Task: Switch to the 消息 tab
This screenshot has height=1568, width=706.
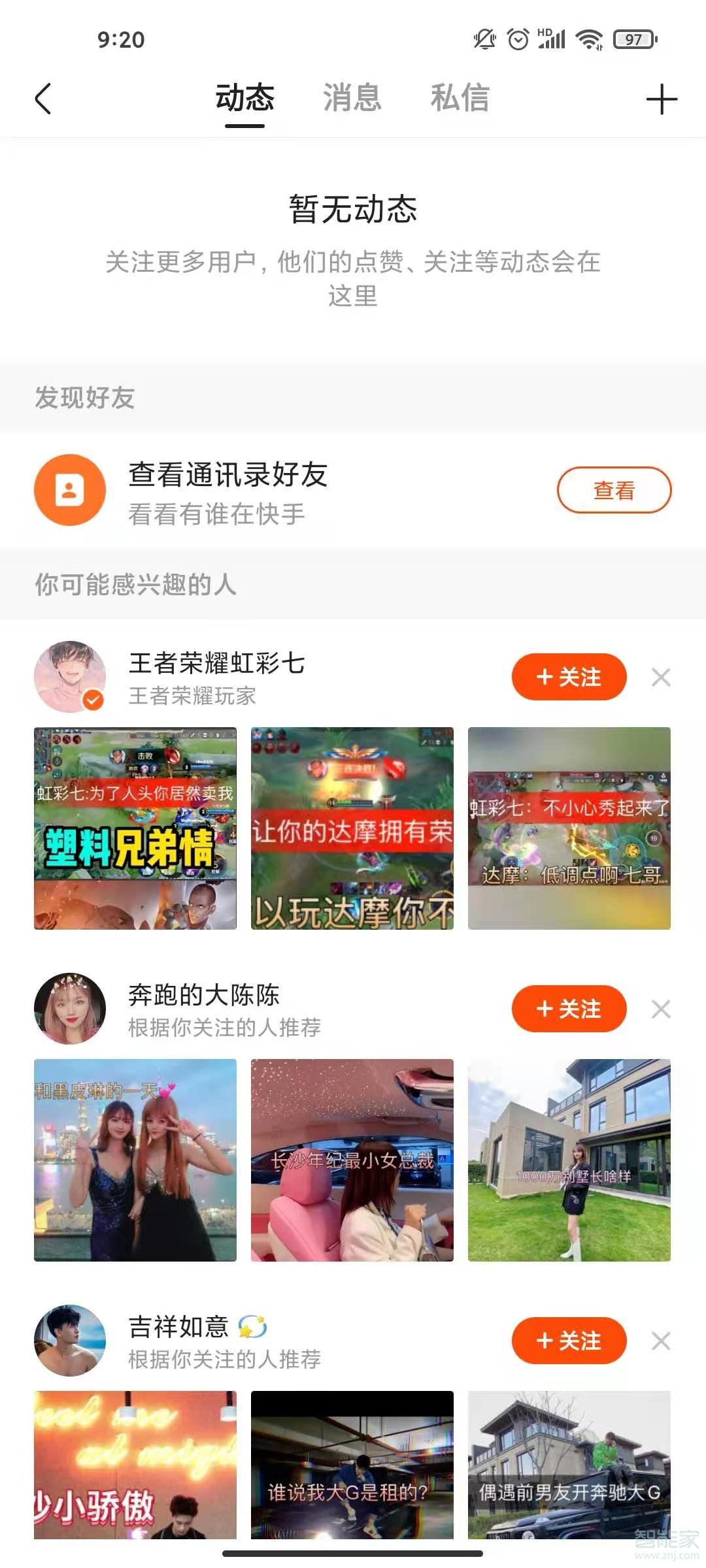Action: click(352, 98)
